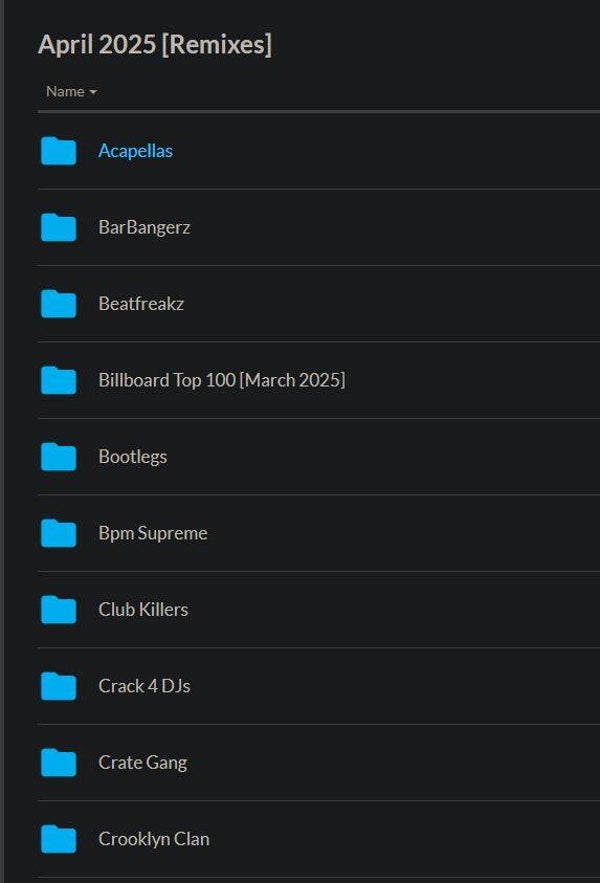This screenshot has height=883, width=600.
Task: Open the Crate Gang folder
Action: (142, 762)
